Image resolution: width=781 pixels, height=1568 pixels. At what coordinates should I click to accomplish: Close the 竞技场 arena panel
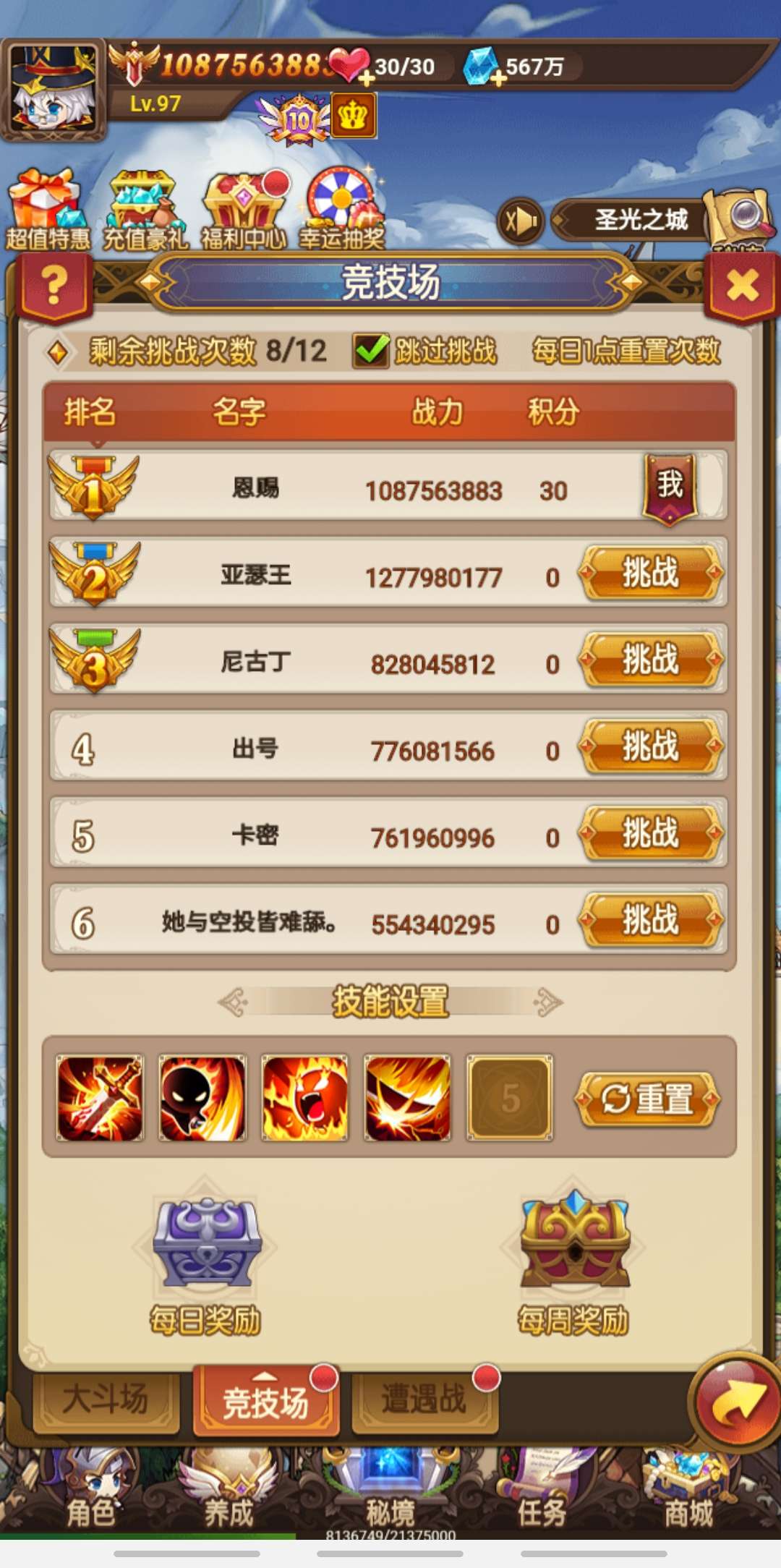(x=743, y=286)
